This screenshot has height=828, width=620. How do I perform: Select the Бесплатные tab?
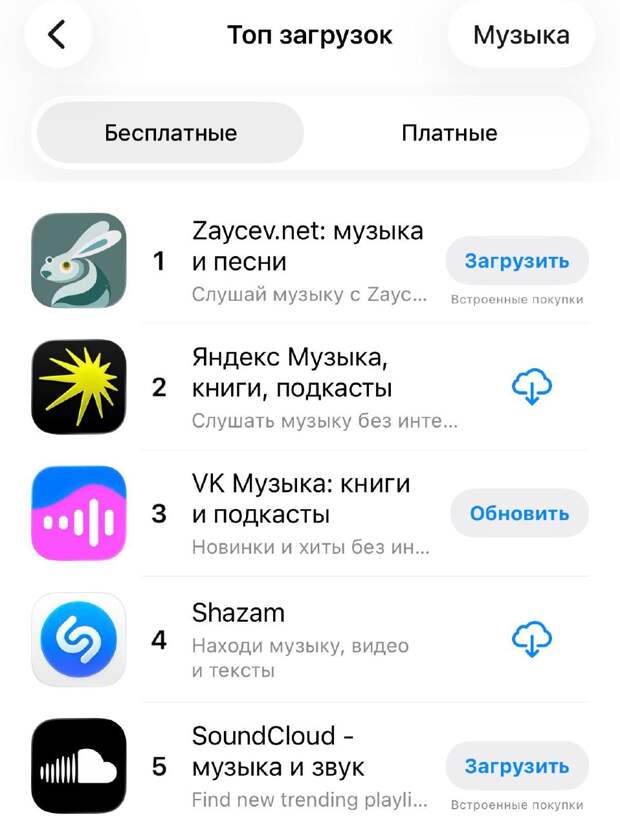170,133
